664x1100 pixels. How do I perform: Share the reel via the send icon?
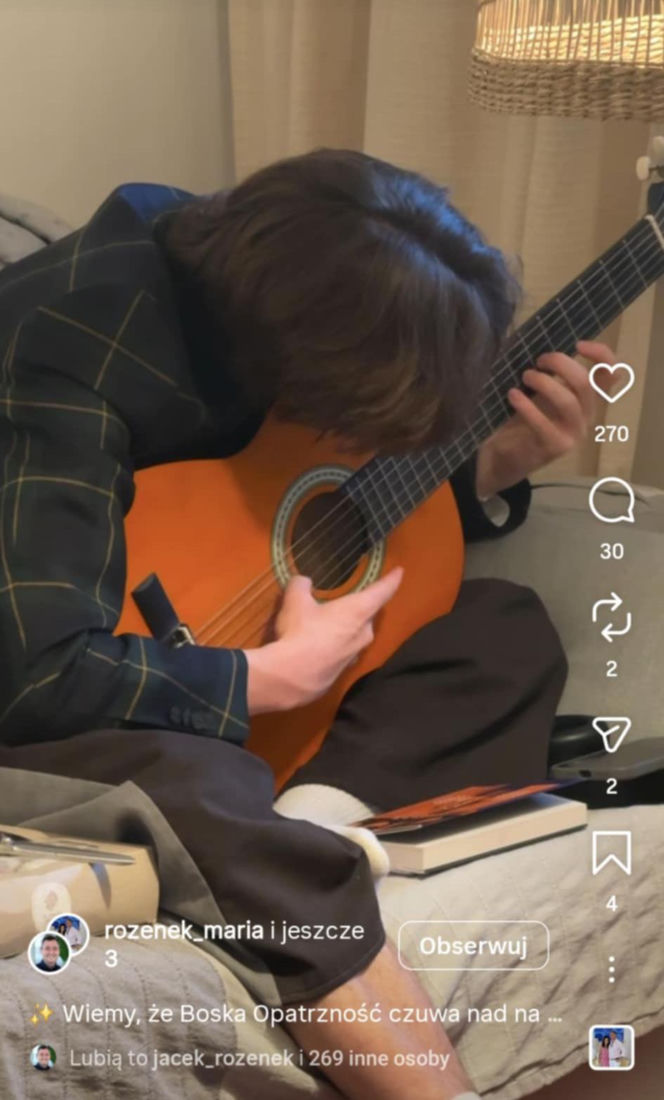611,735
